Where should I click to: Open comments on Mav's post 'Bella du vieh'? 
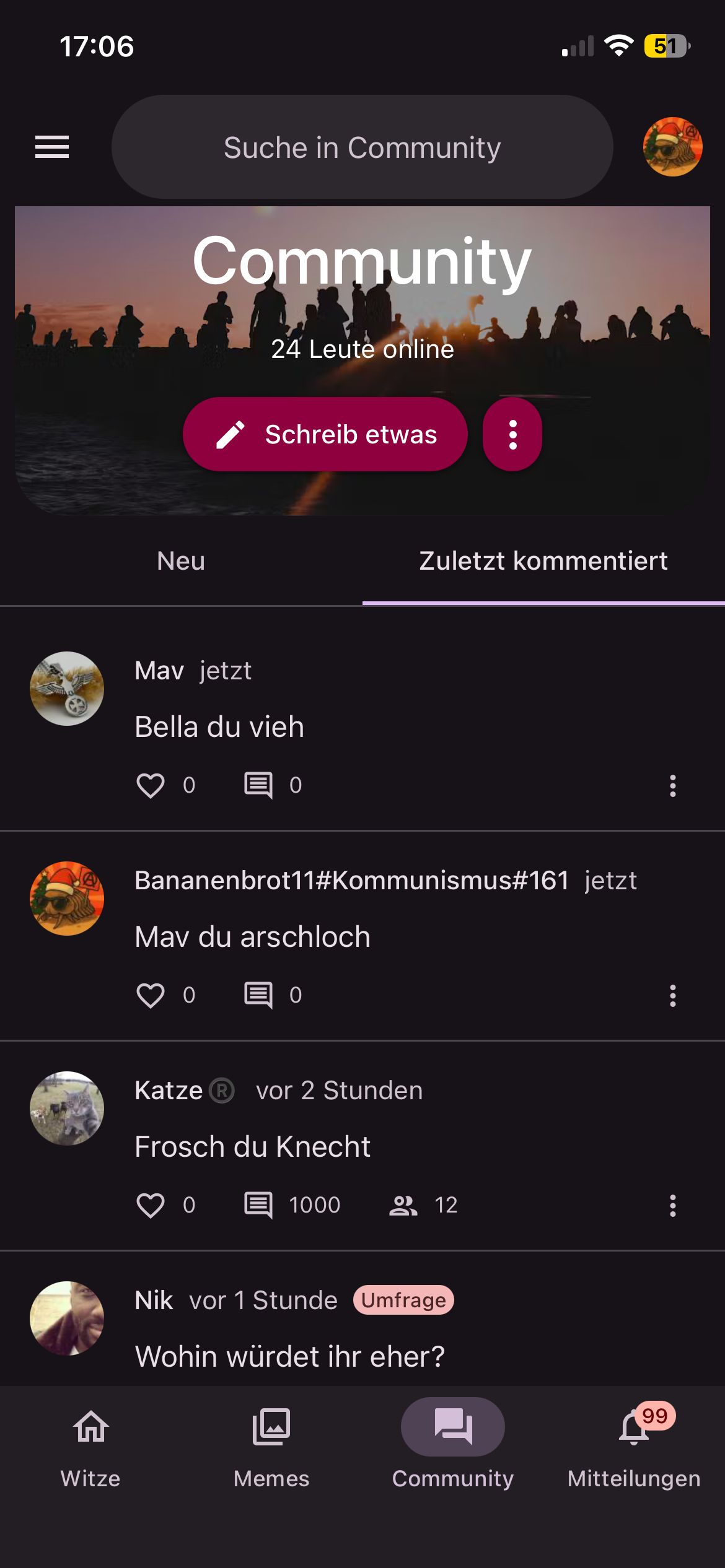click(x=258, y=785)
